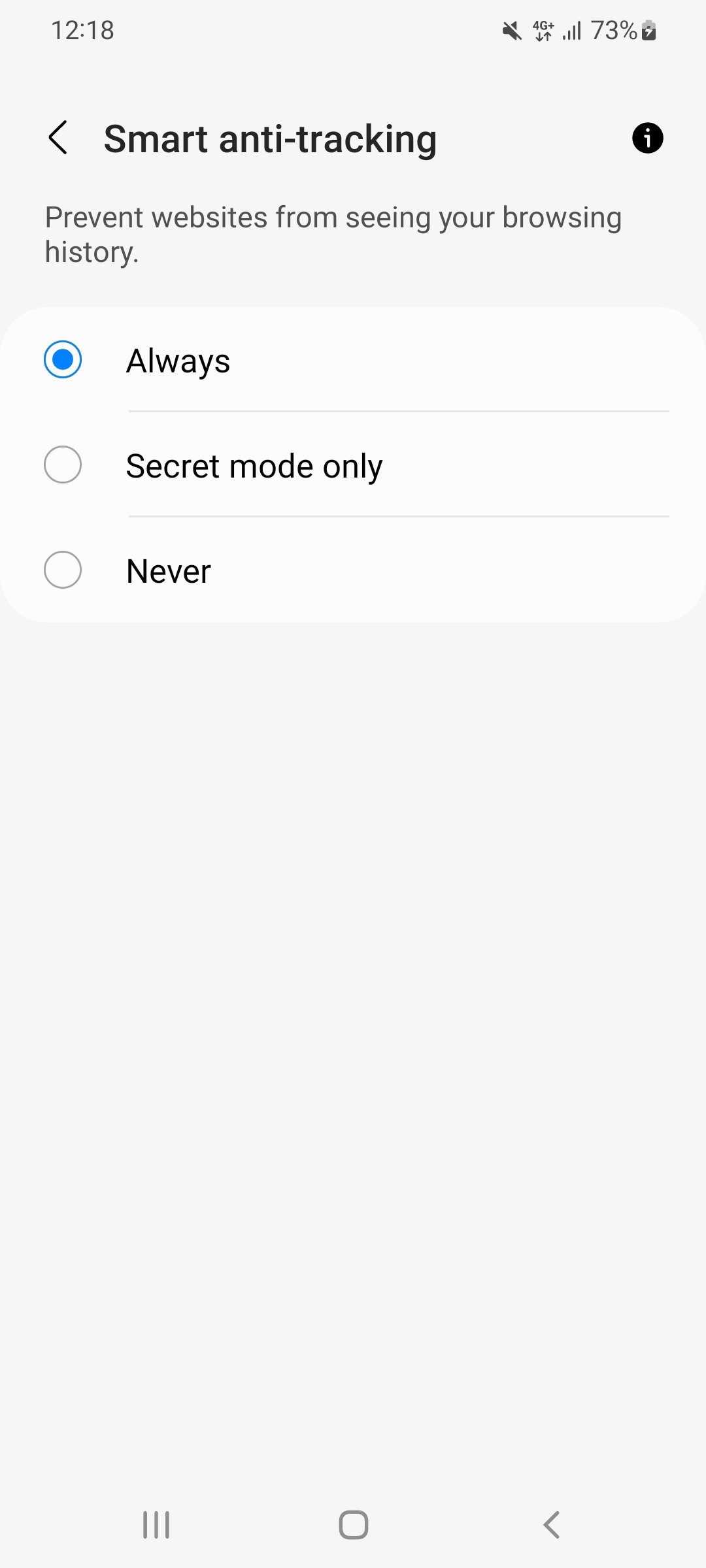Tap the system back button
The height and width of the screenshot is (1568, 706).
click(x=551, y=1525)
